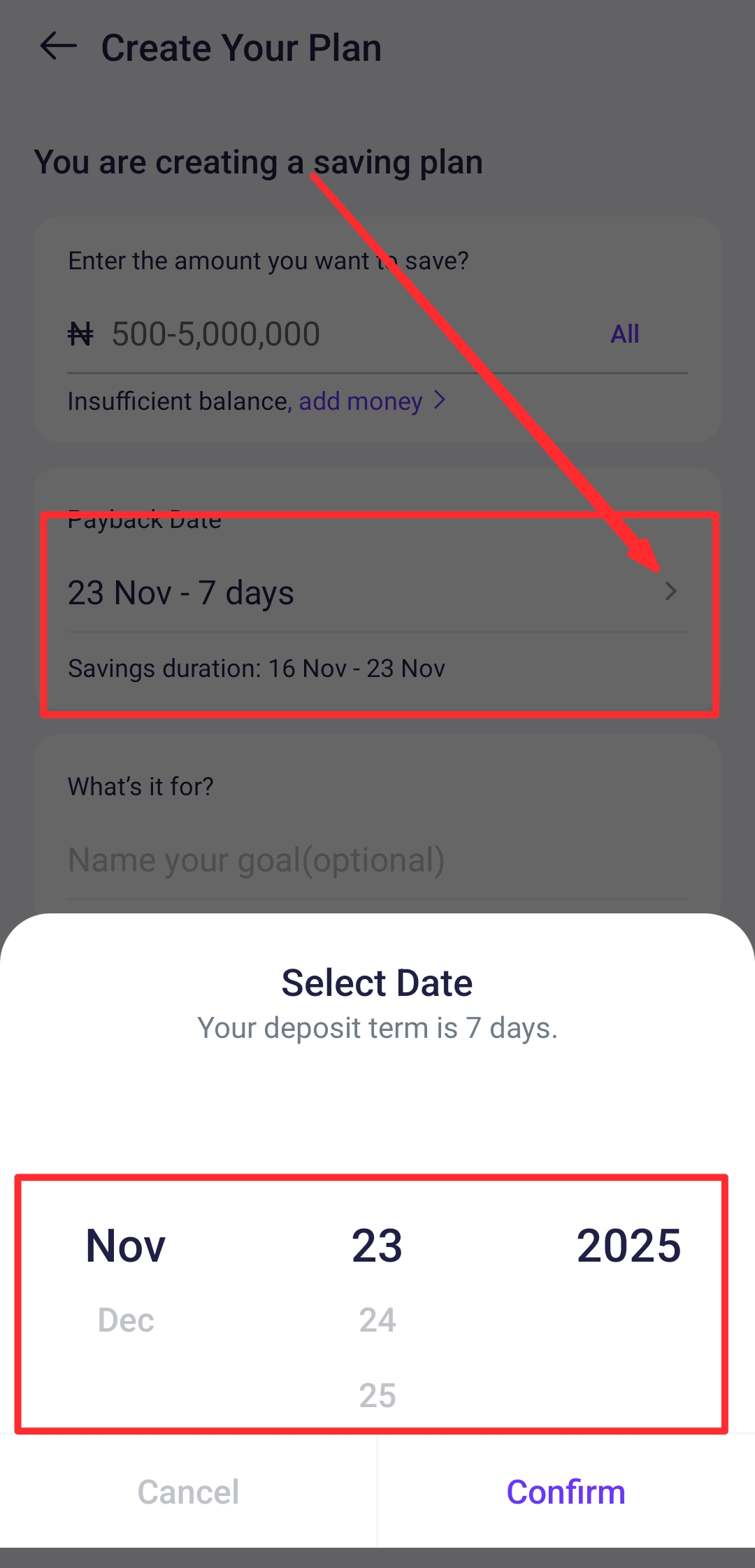
Task: Cancel the date selection
Action: (188, 1491)
